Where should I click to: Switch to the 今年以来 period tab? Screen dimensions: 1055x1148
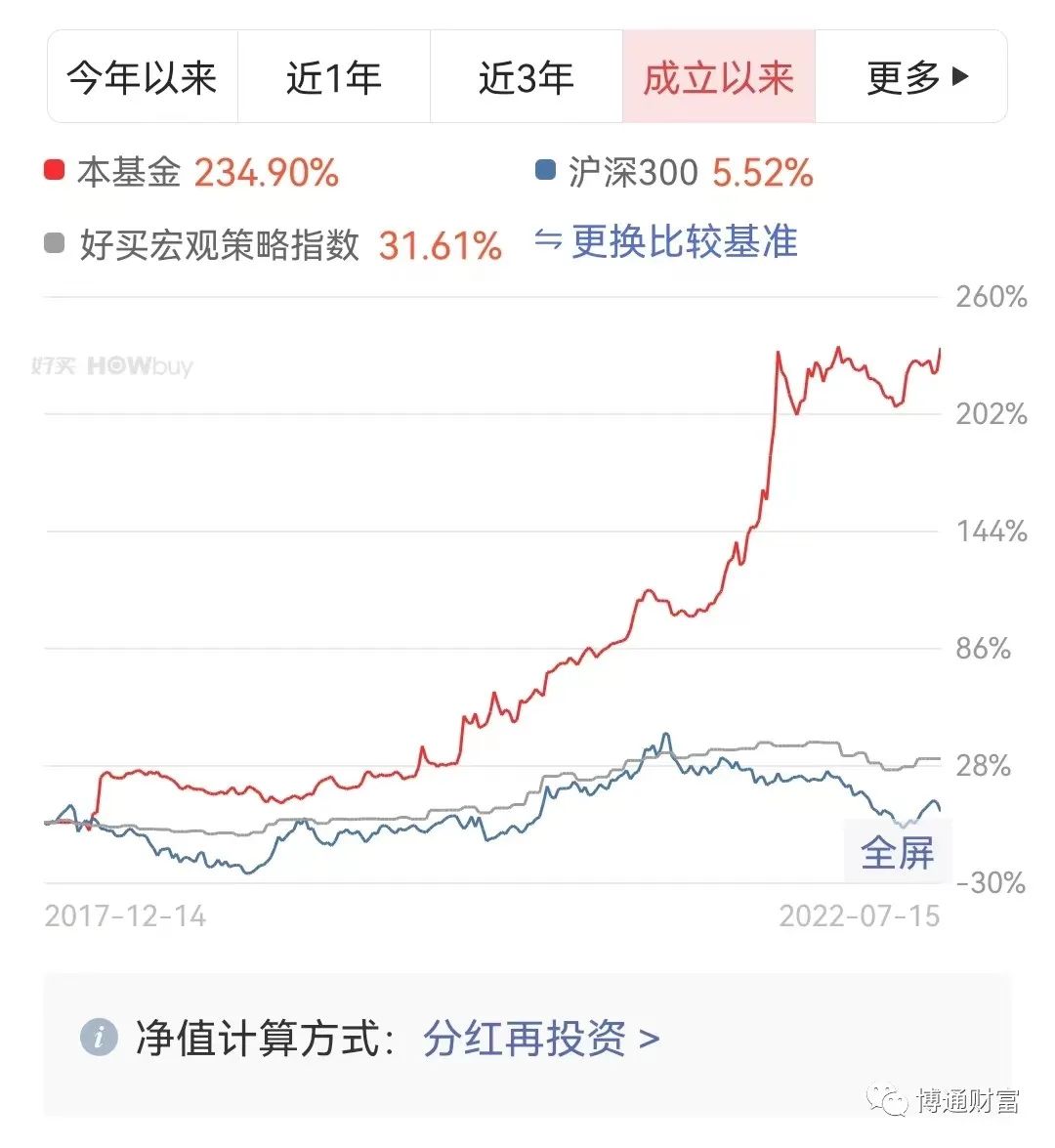point(143,77)
